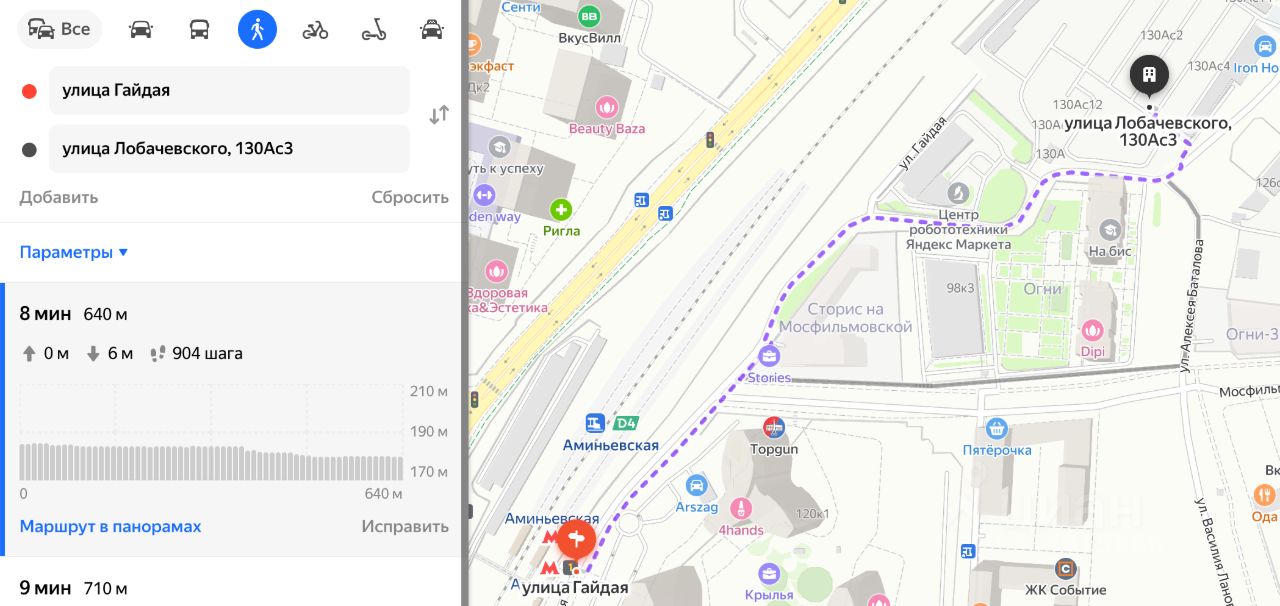Switch to taxi route mode
1280x606 pixels.
point(432,29)
